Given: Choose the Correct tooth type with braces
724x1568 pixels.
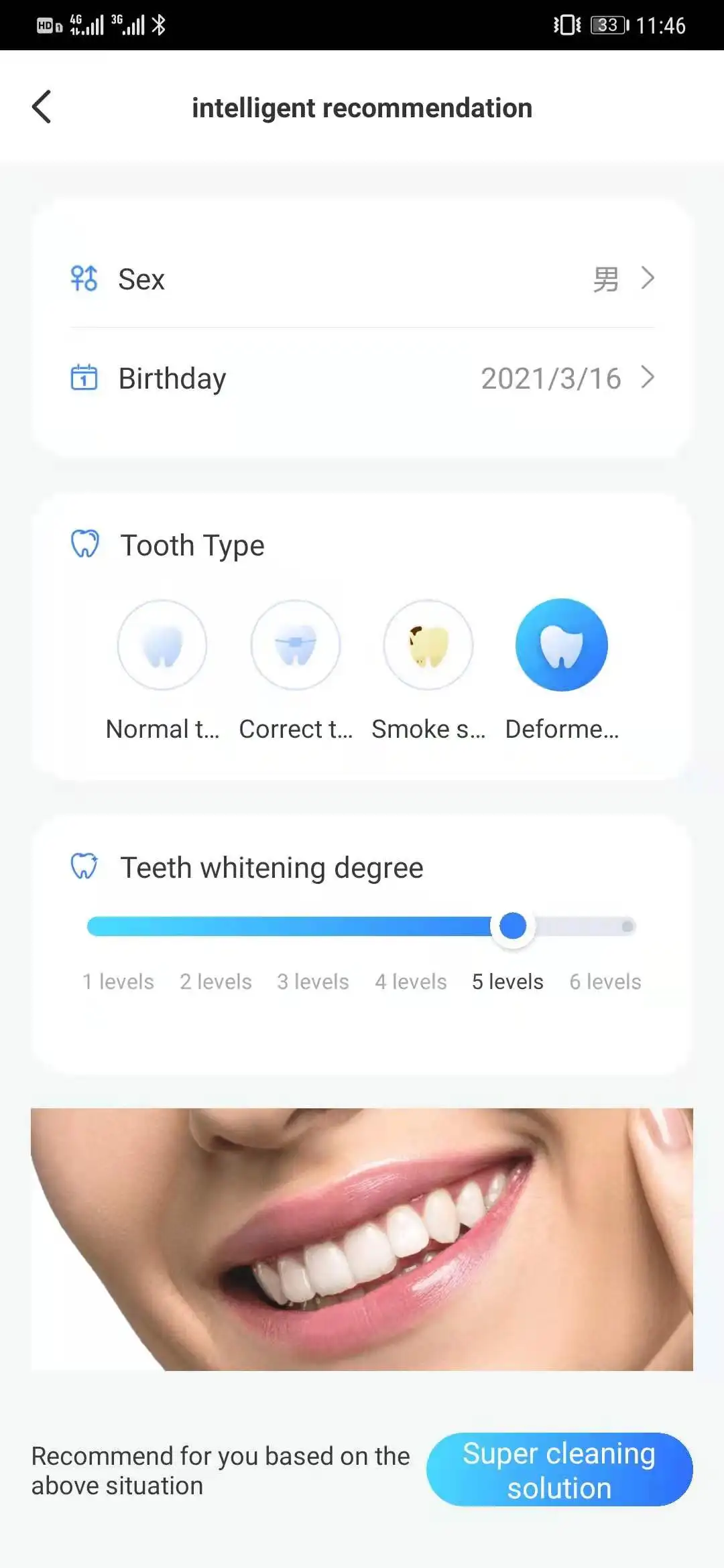Looking at the screenshot, I should coord(295,645).
